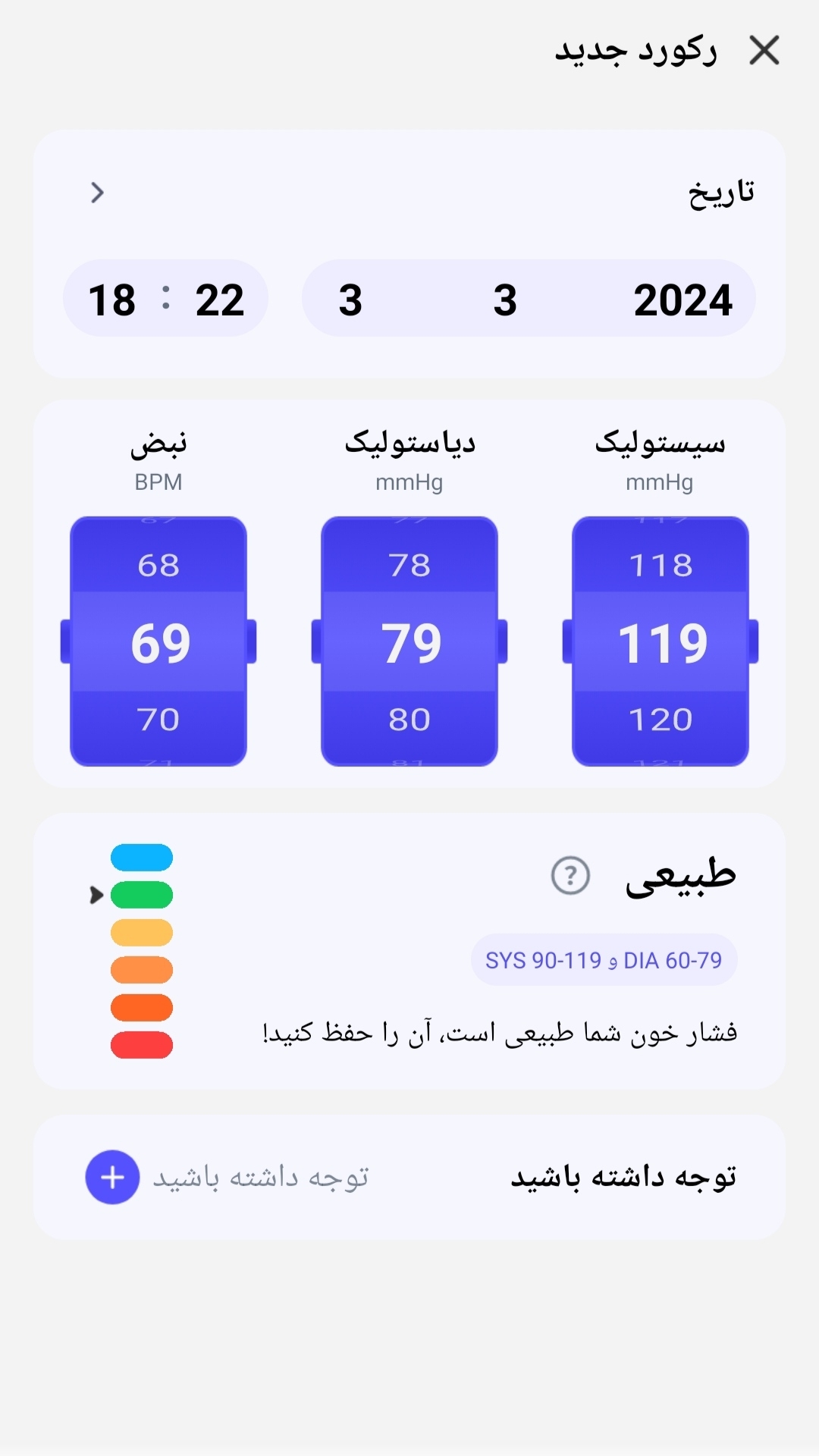
Task: Select the blue color bar in the scale
Action: click(x=141, y=858)
